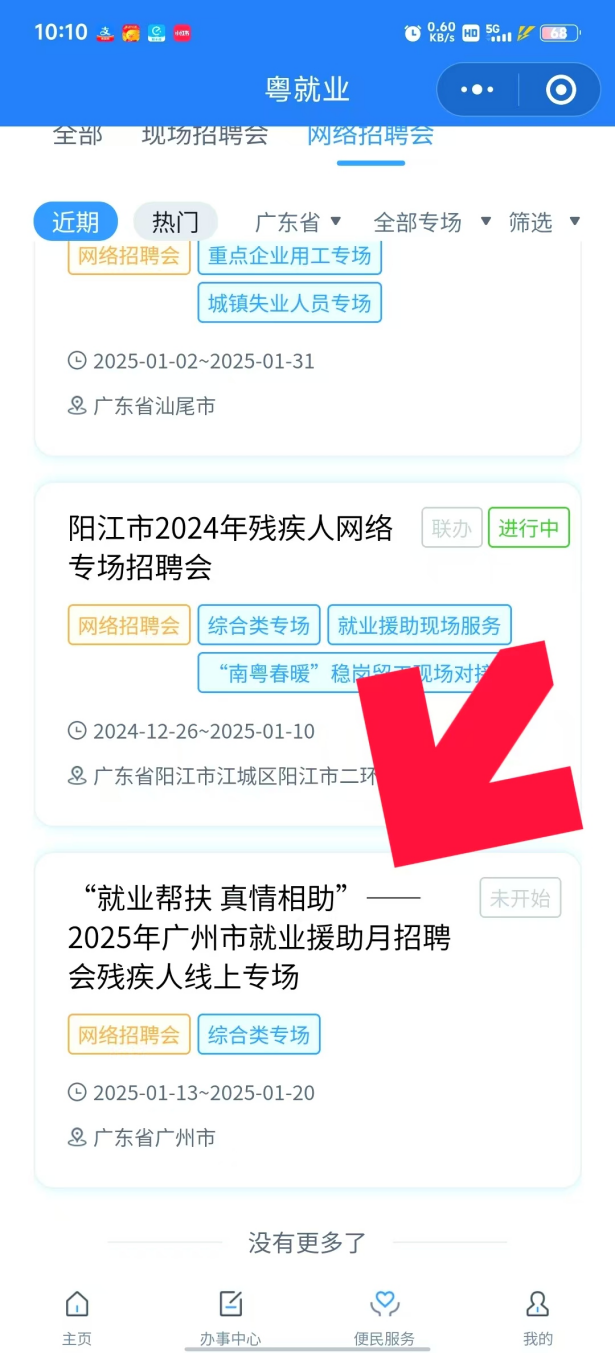The width and height of the screenshot is (615, 1353).
Task: Open the 办事中心 tab
Action: (230, 1317)
